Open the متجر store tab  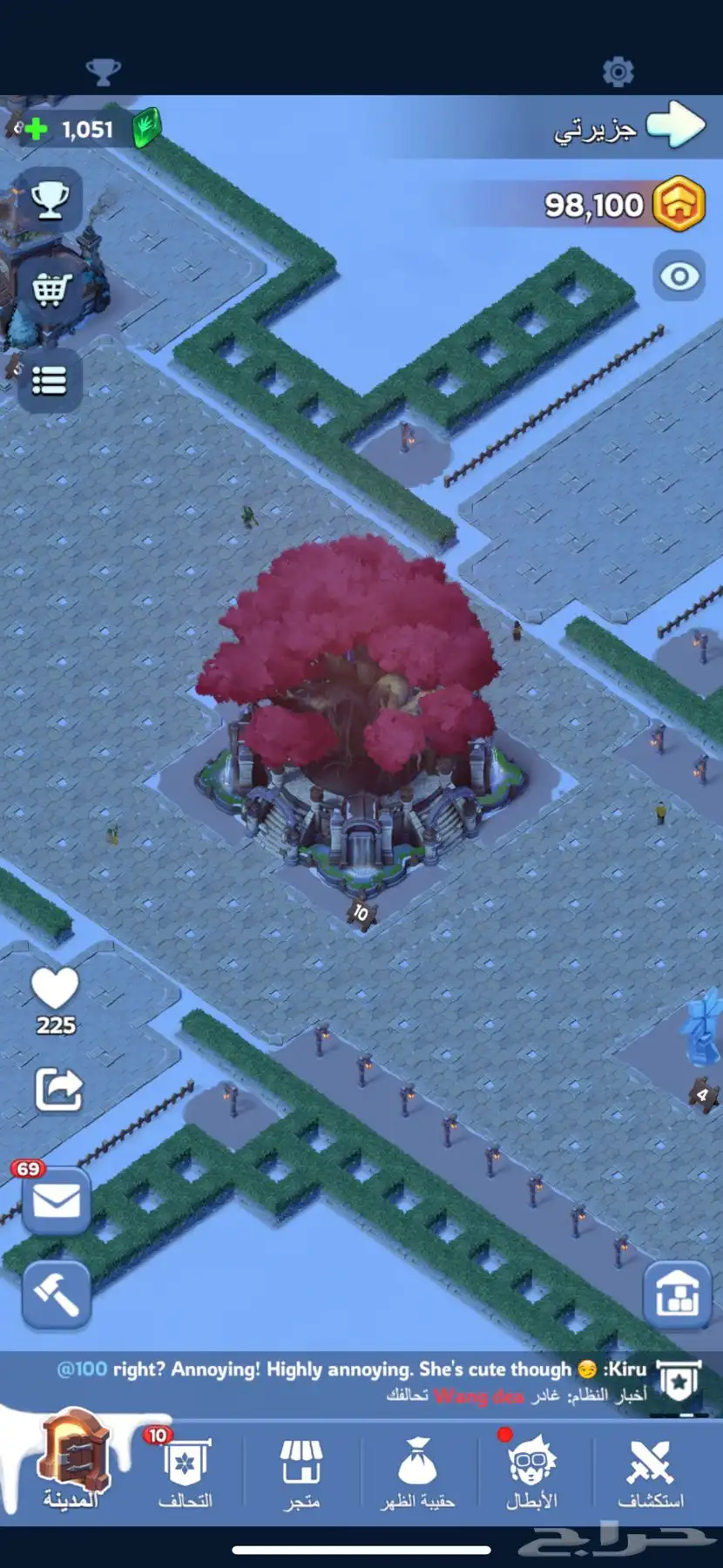pos(301,1471)
